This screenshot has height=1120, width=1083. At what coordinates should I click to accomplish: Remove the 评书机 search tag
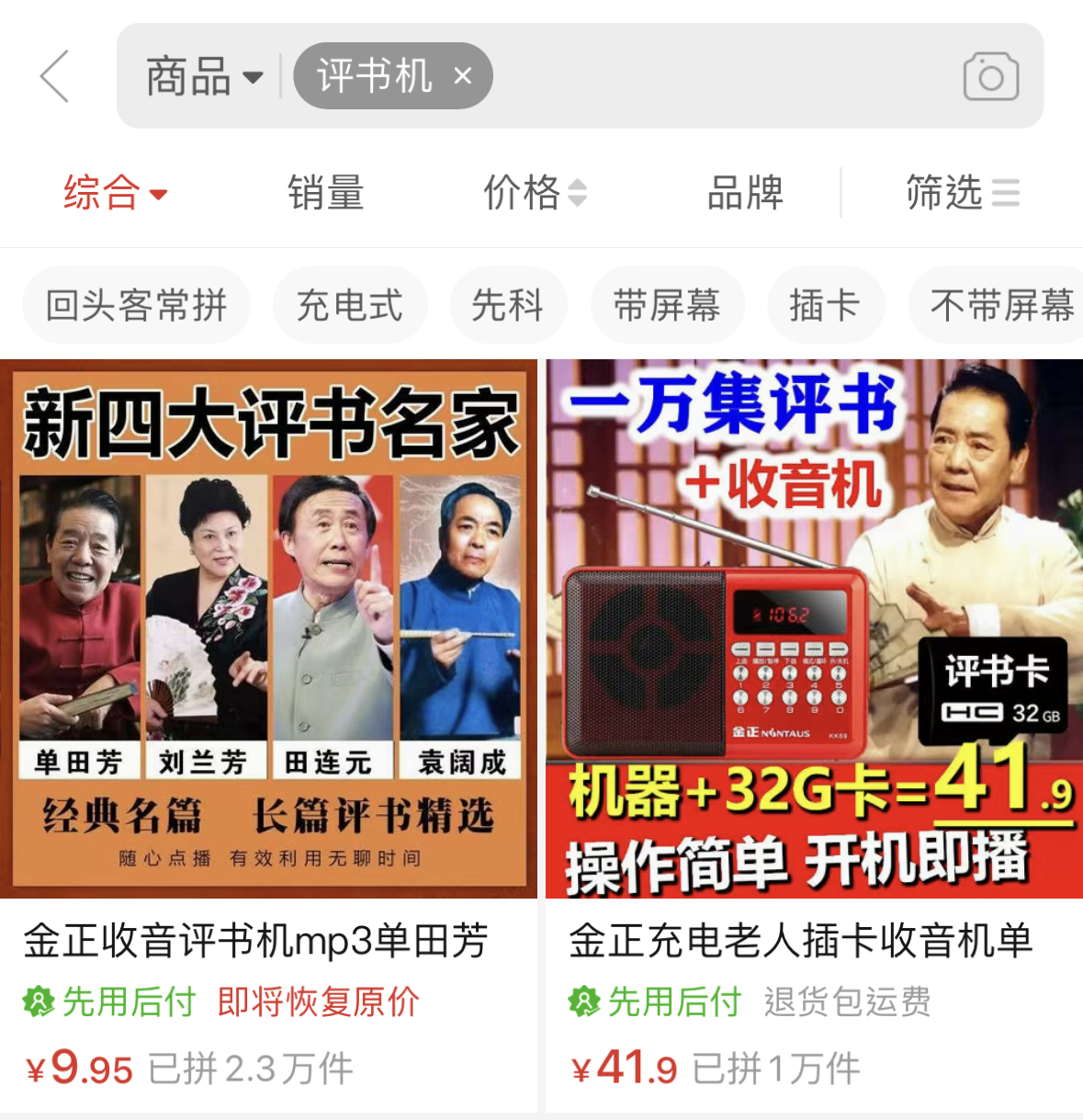[463, 76]
